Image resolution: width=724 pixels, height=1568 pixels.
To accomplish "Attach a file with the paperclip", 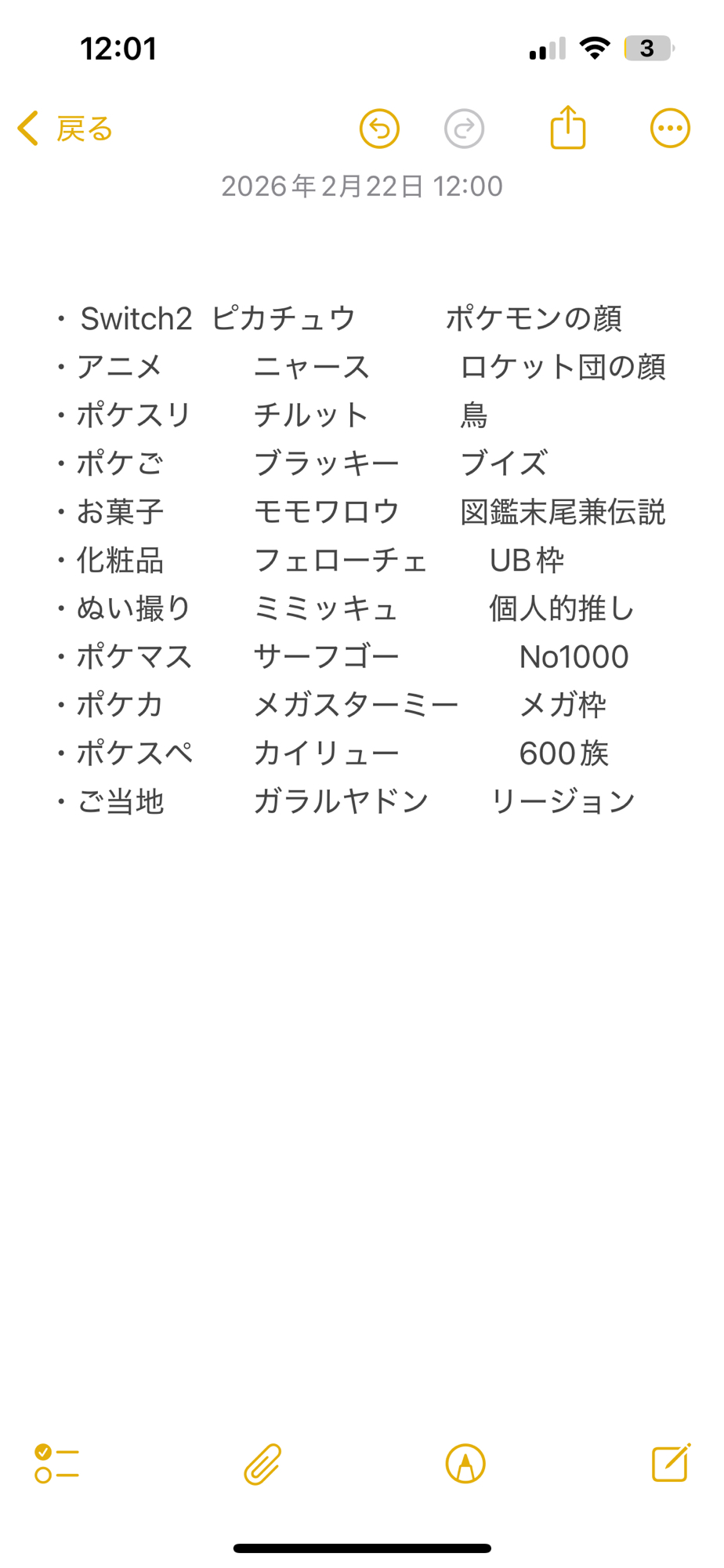I will (x=262, y=1463).
